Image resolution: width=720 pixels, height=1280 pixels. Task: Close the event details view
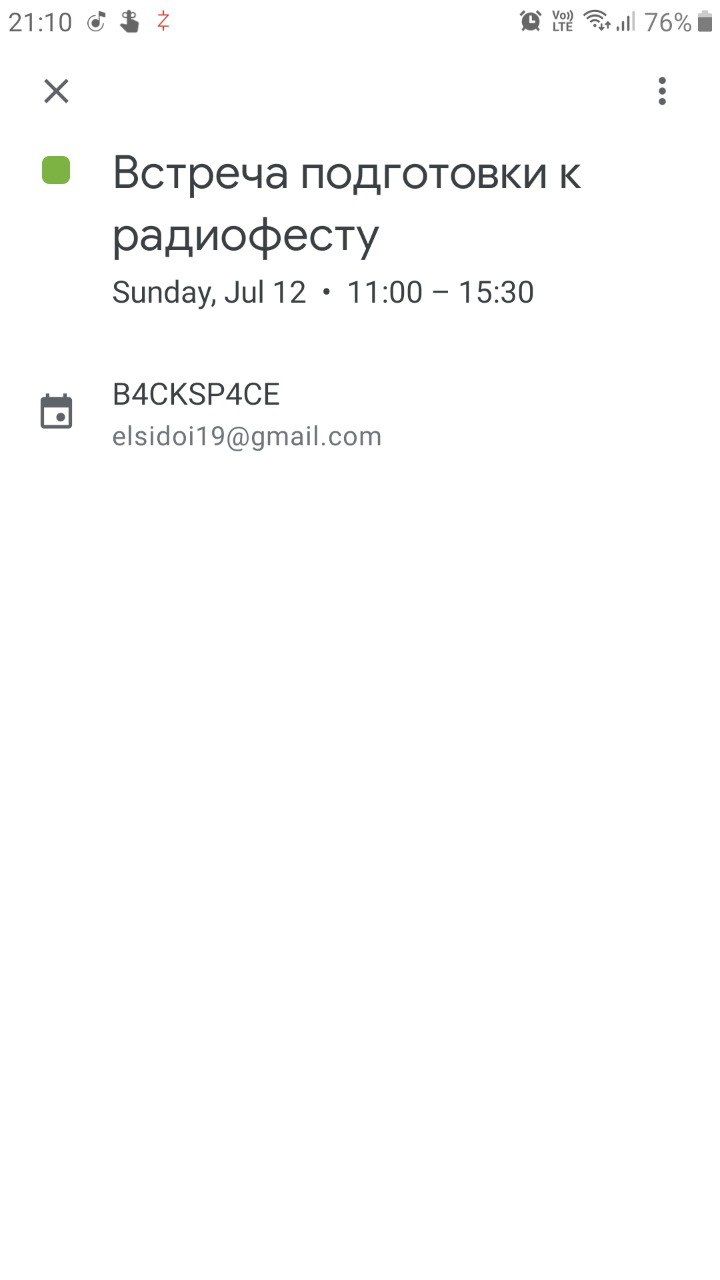click(56, 91)
